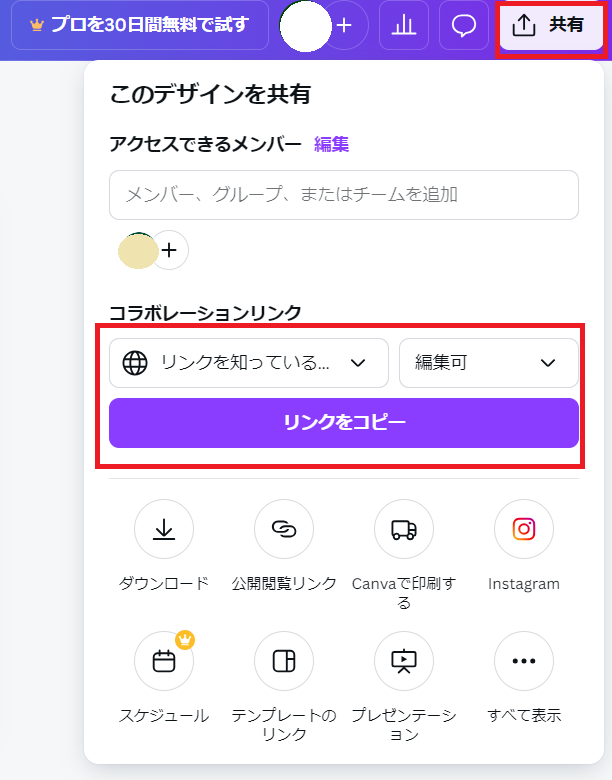Viewport: 612px width, 780px height.
Task: Start the プロを30日間無料で試す trial
Action: [x=140, y=25]
